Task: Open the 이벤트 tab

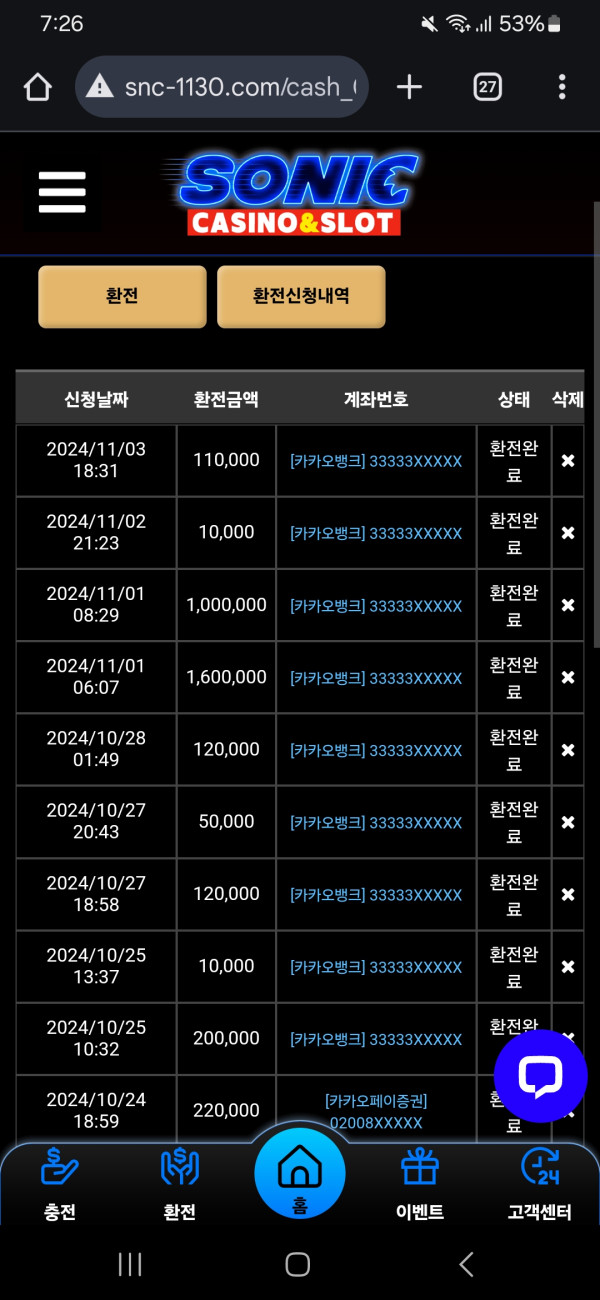Action: [420, 1185]
